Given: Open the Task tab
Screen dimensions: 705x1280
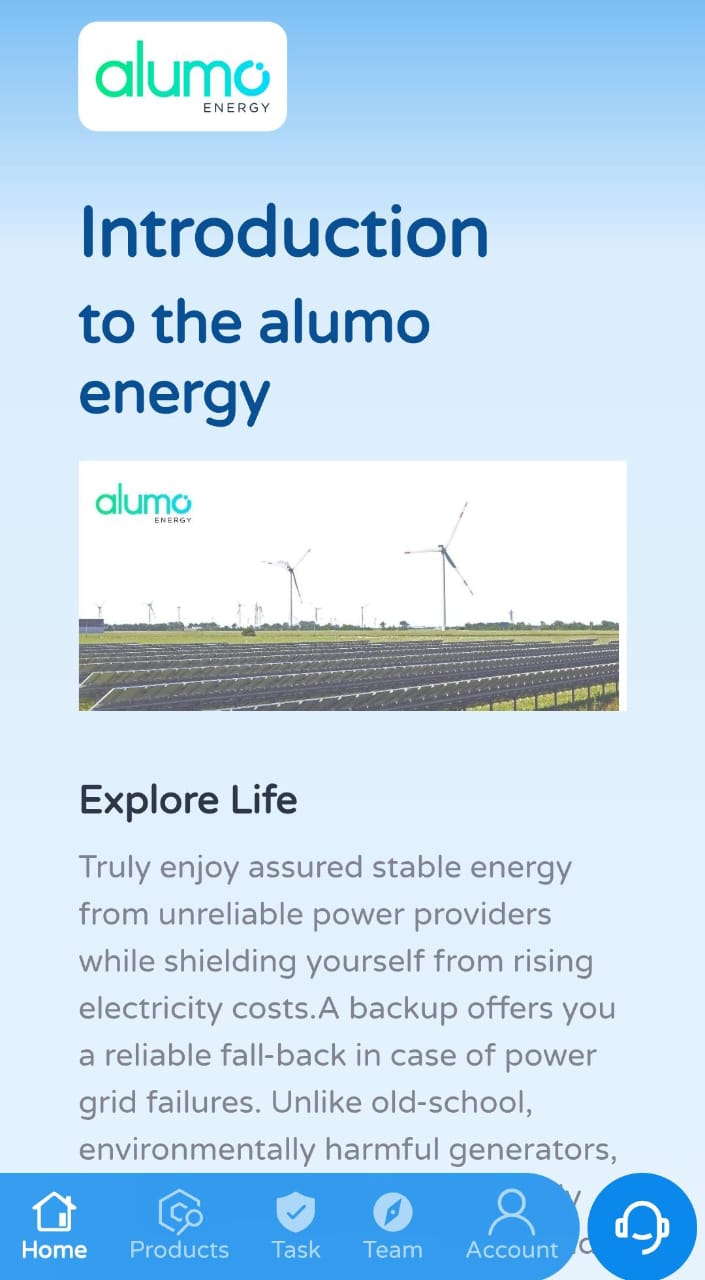Looking at the screenshot, I should pos(296,1226).
